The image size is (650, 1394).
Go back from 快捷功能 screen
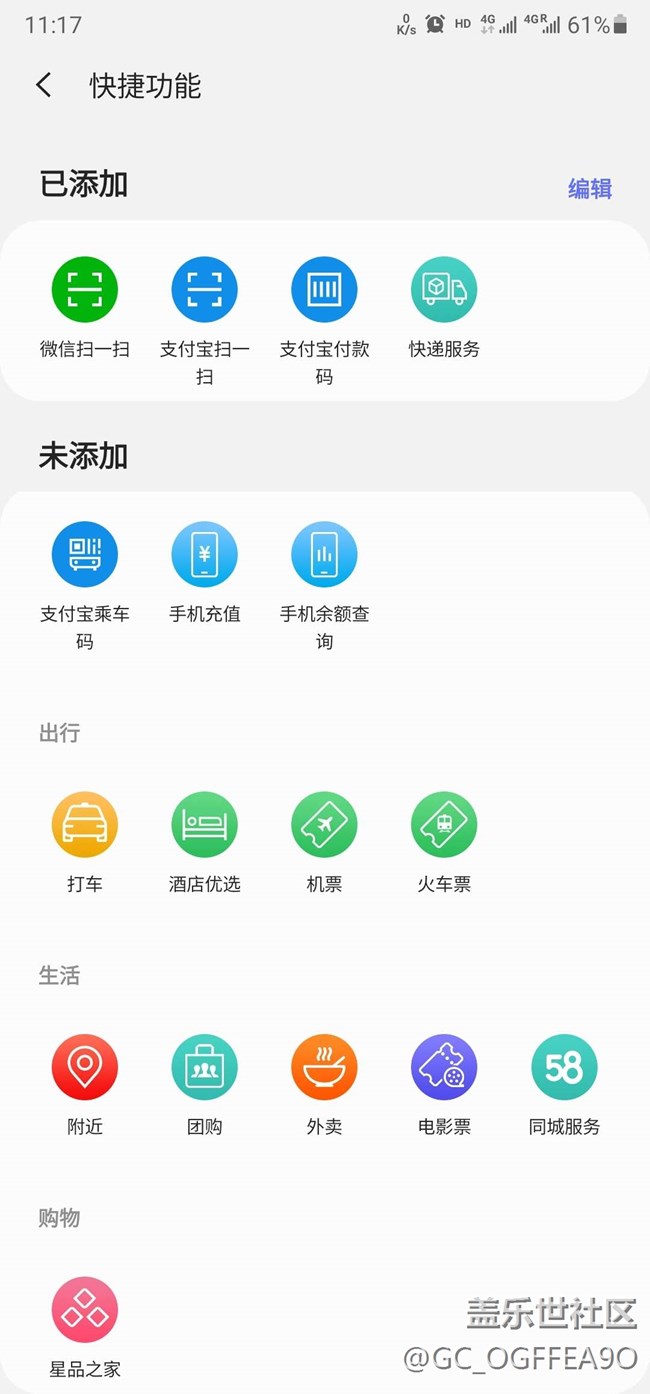tap(44, 86)
